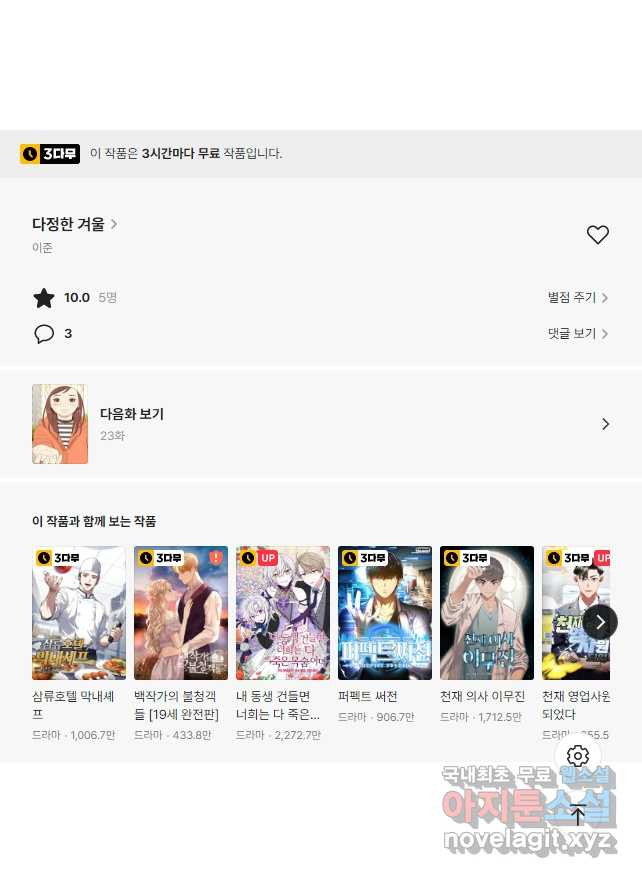This screenshot has height=878, width=642.
Task: Open viewer settings gear
Action: coord(578,756)
